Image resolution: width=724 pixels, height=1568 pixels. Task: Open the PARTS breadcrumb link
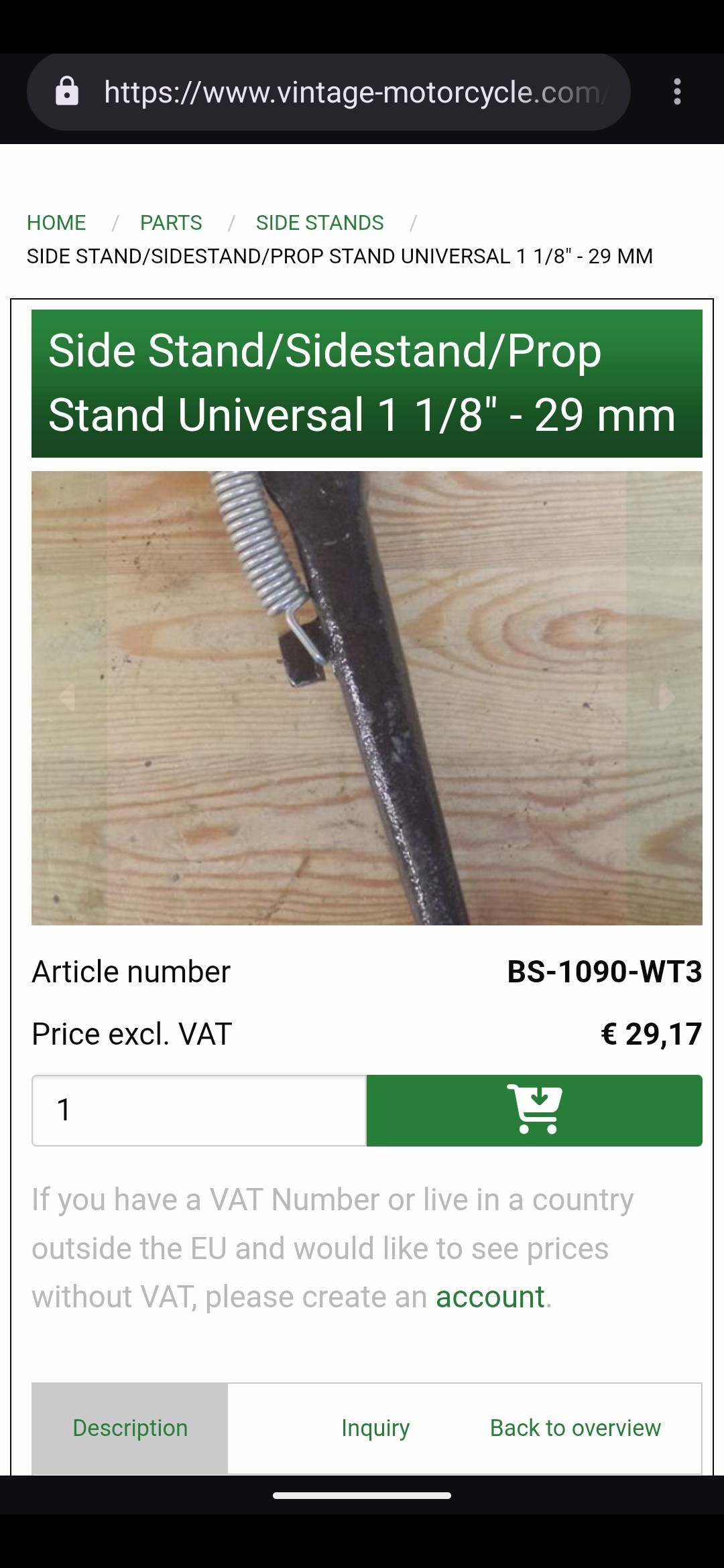pyautogui.click(x=171, y=222)
